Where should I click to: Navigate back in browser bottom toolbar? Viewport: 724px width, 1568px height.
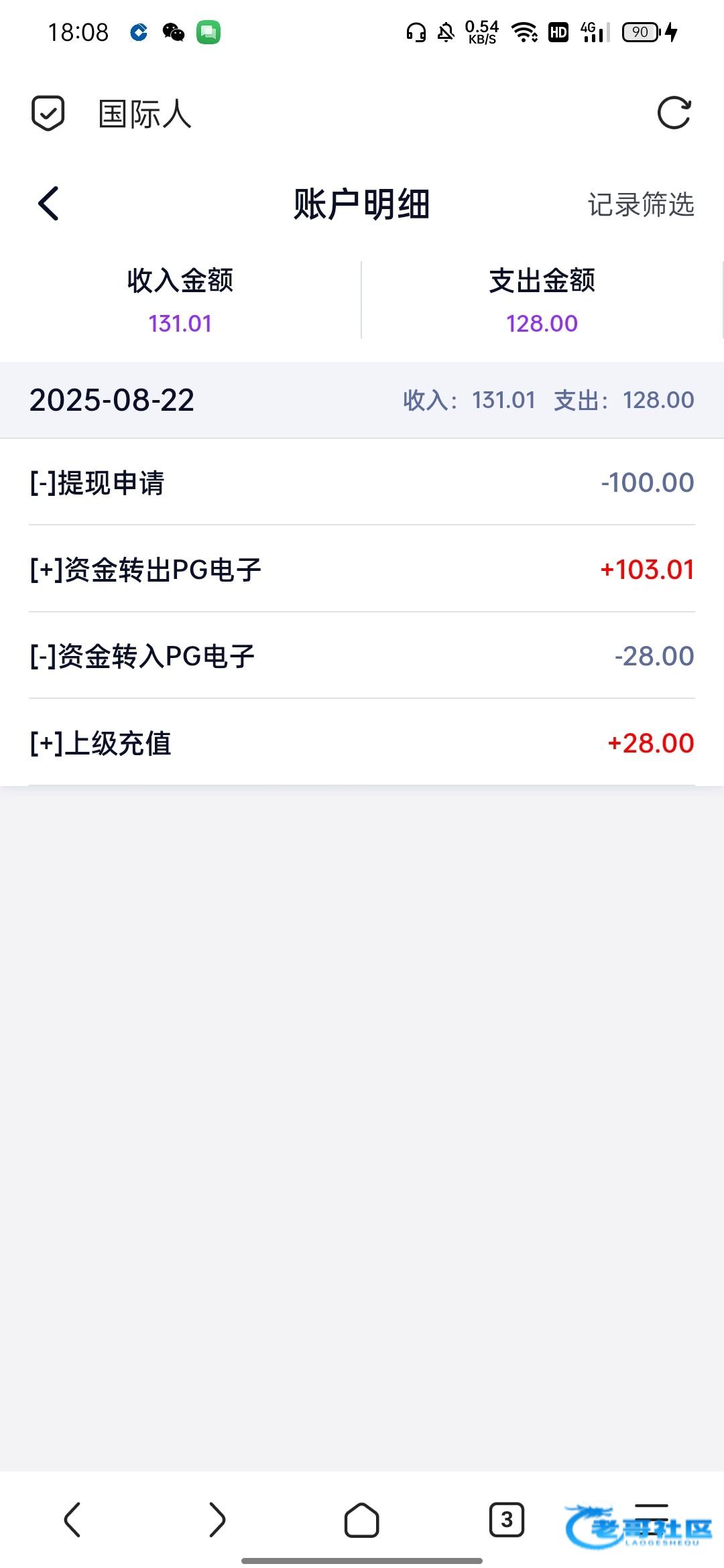pos(72,1519)
